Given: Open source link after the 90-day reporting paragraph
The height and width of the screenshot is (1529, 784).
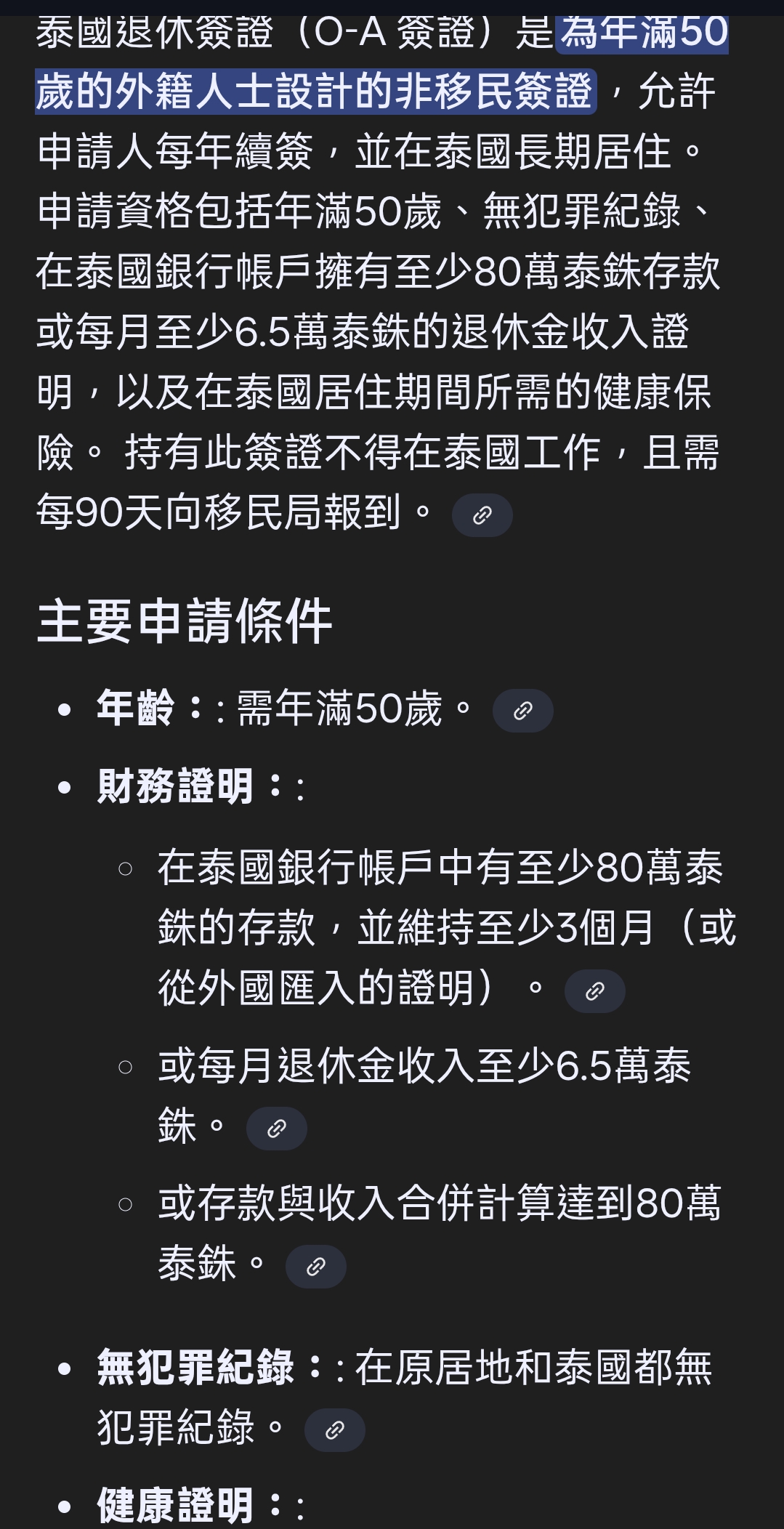Looking at the screenshot, I should pos(482,516).
